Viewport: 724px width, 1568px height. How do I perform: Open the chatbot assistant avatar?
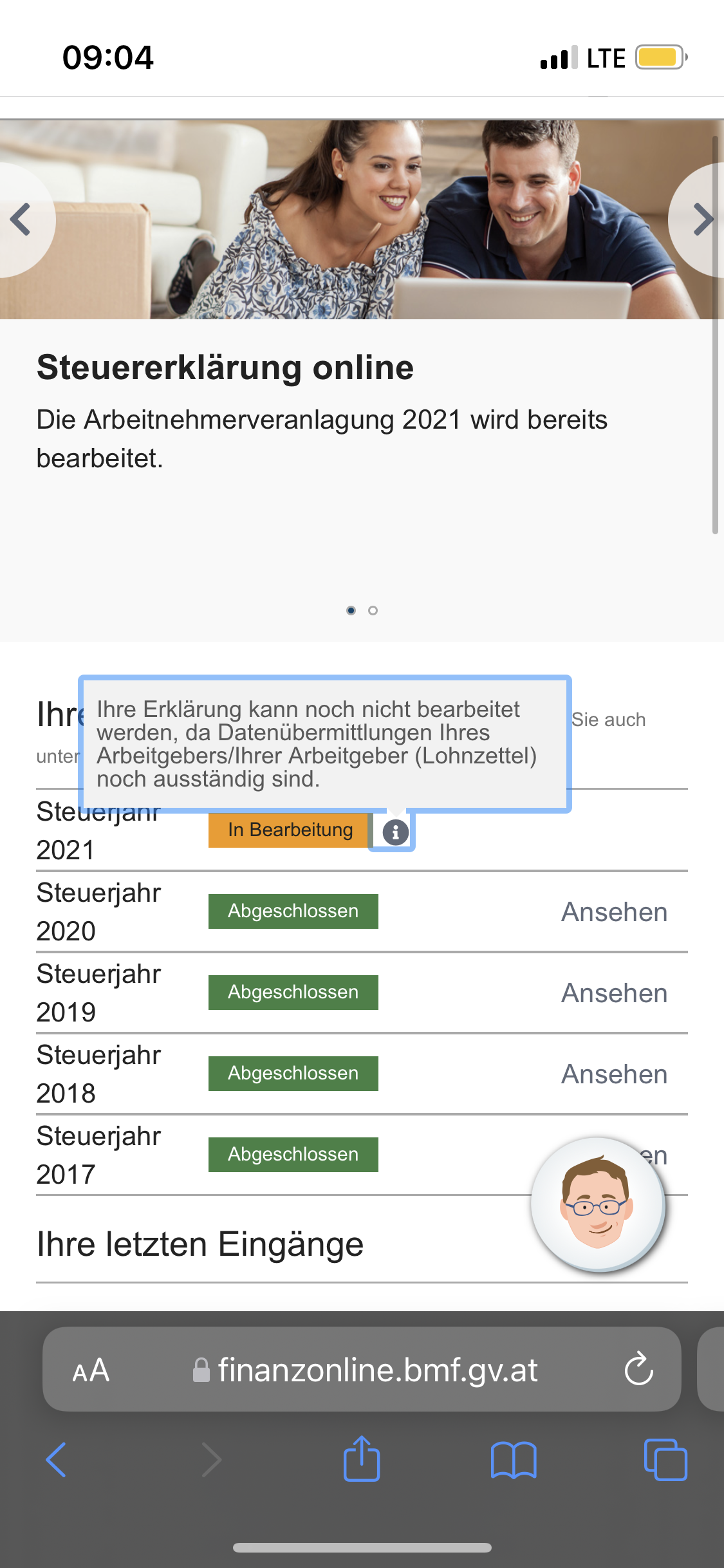[599, 1204]
